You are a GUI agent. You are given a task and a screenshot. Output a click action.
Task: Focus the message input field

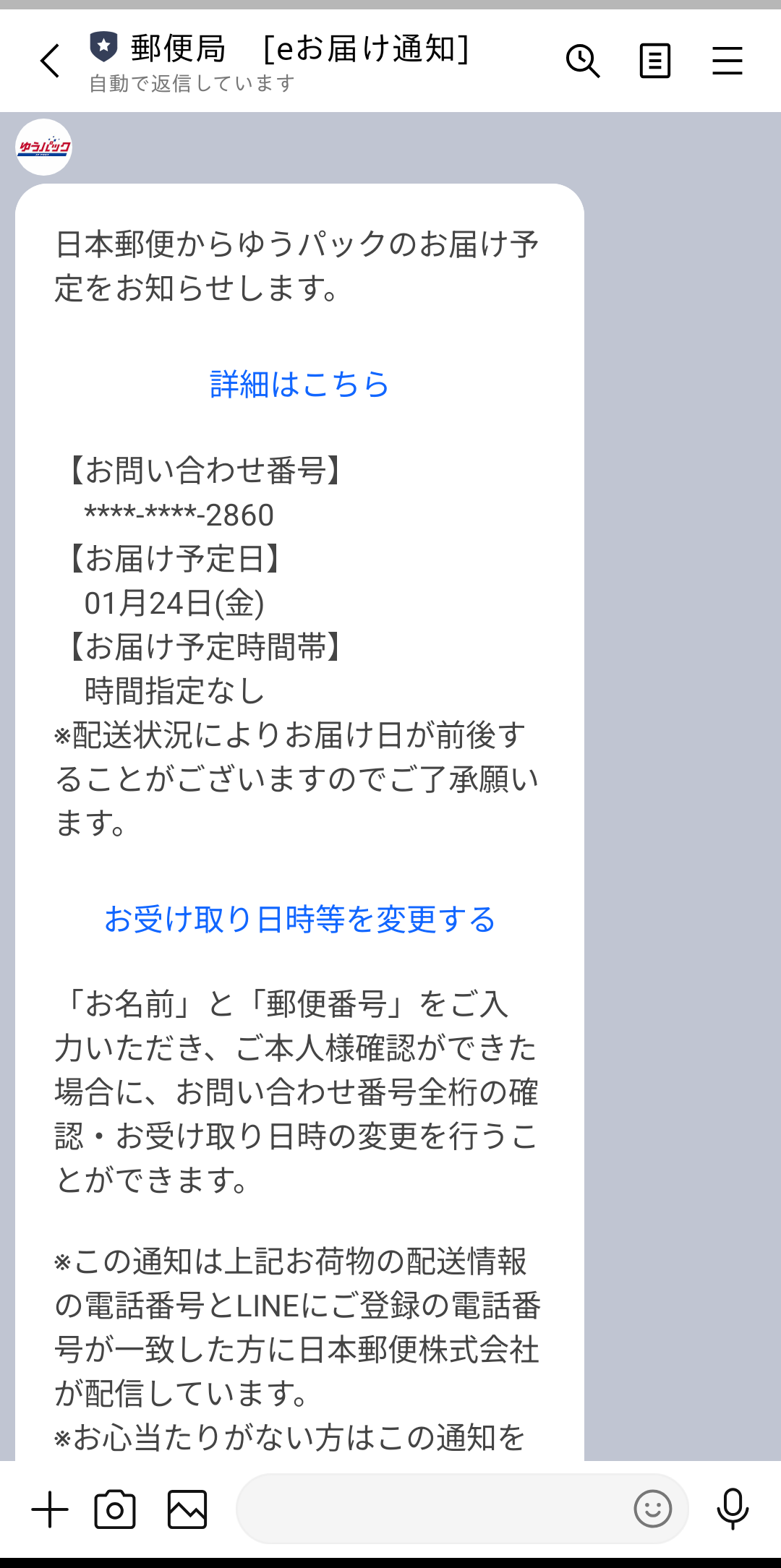434,1509
